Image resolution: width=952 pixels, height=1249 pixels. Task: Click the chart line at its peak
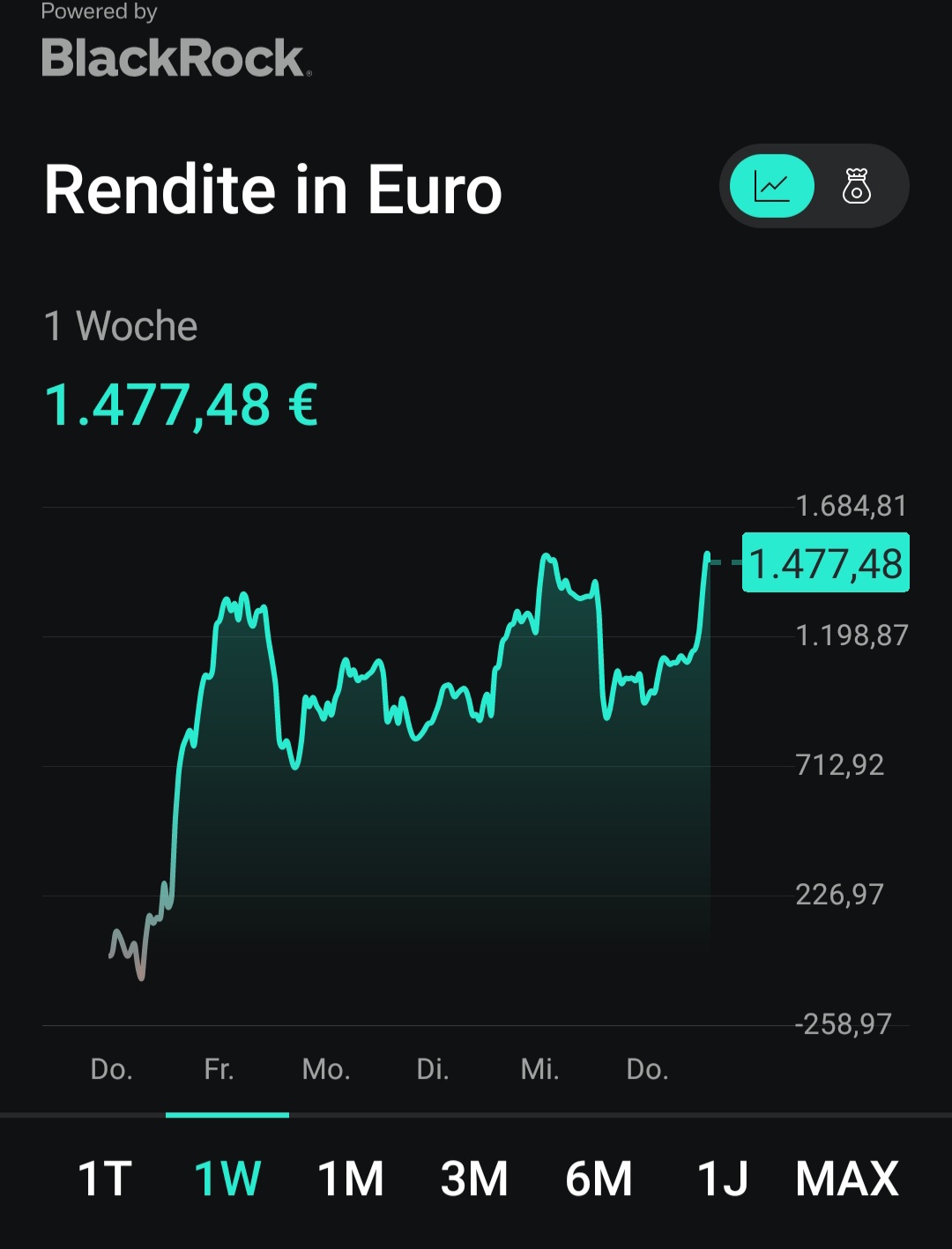pos(547,555)
